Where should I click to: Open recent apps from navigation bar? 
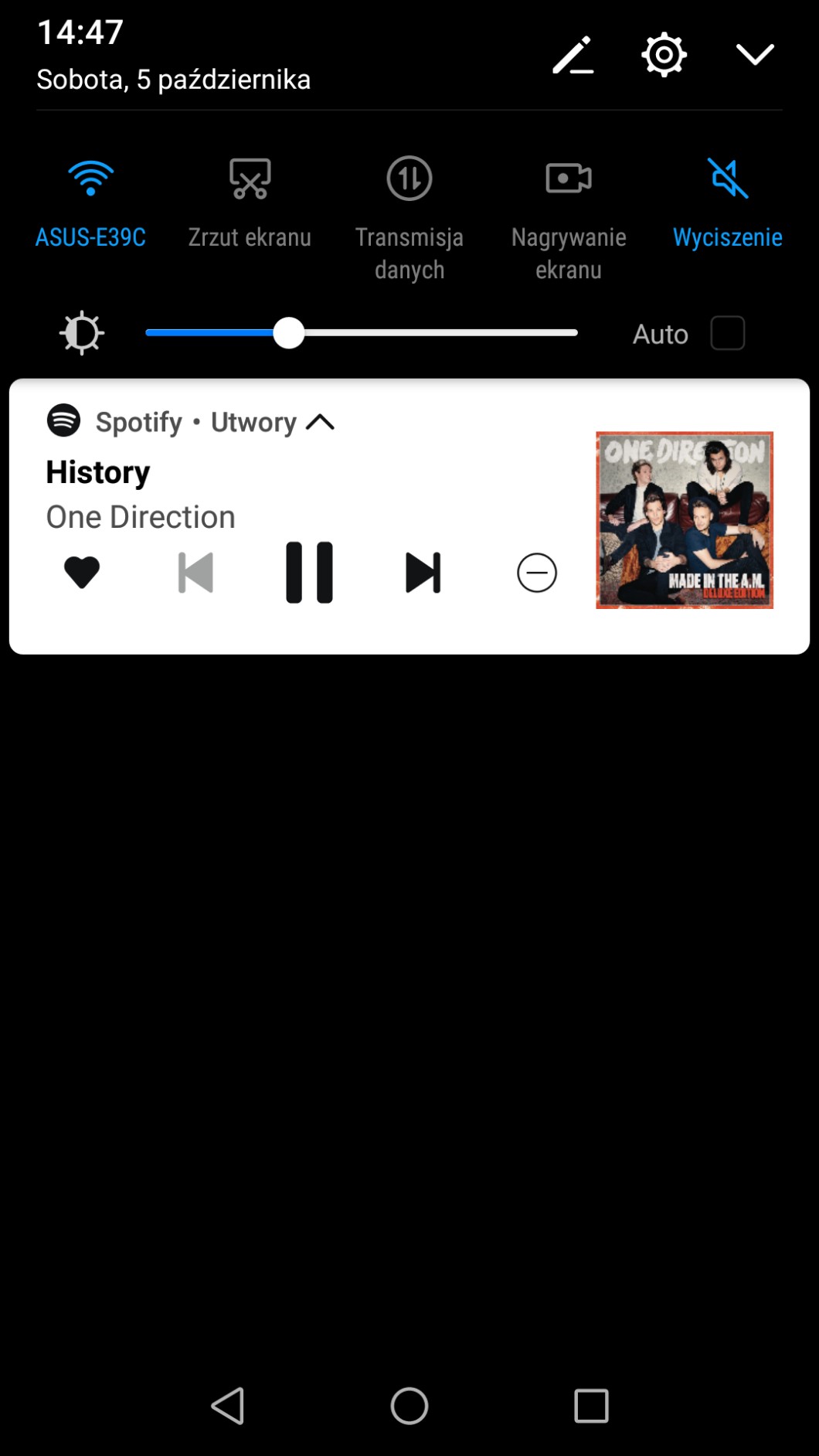pyautogui.click(x=591, y=1406)
